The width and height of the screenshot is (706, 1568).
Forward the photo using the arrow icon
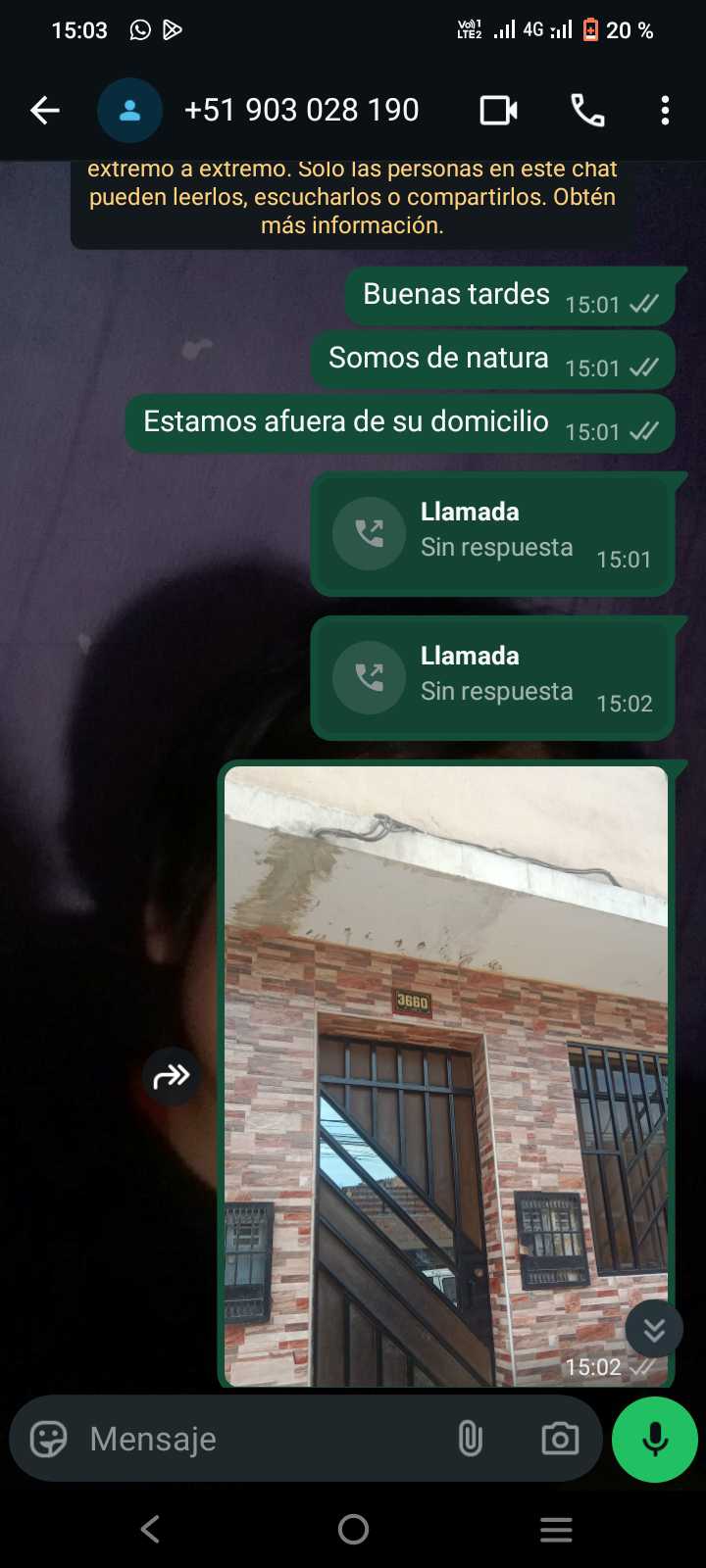172,1076
